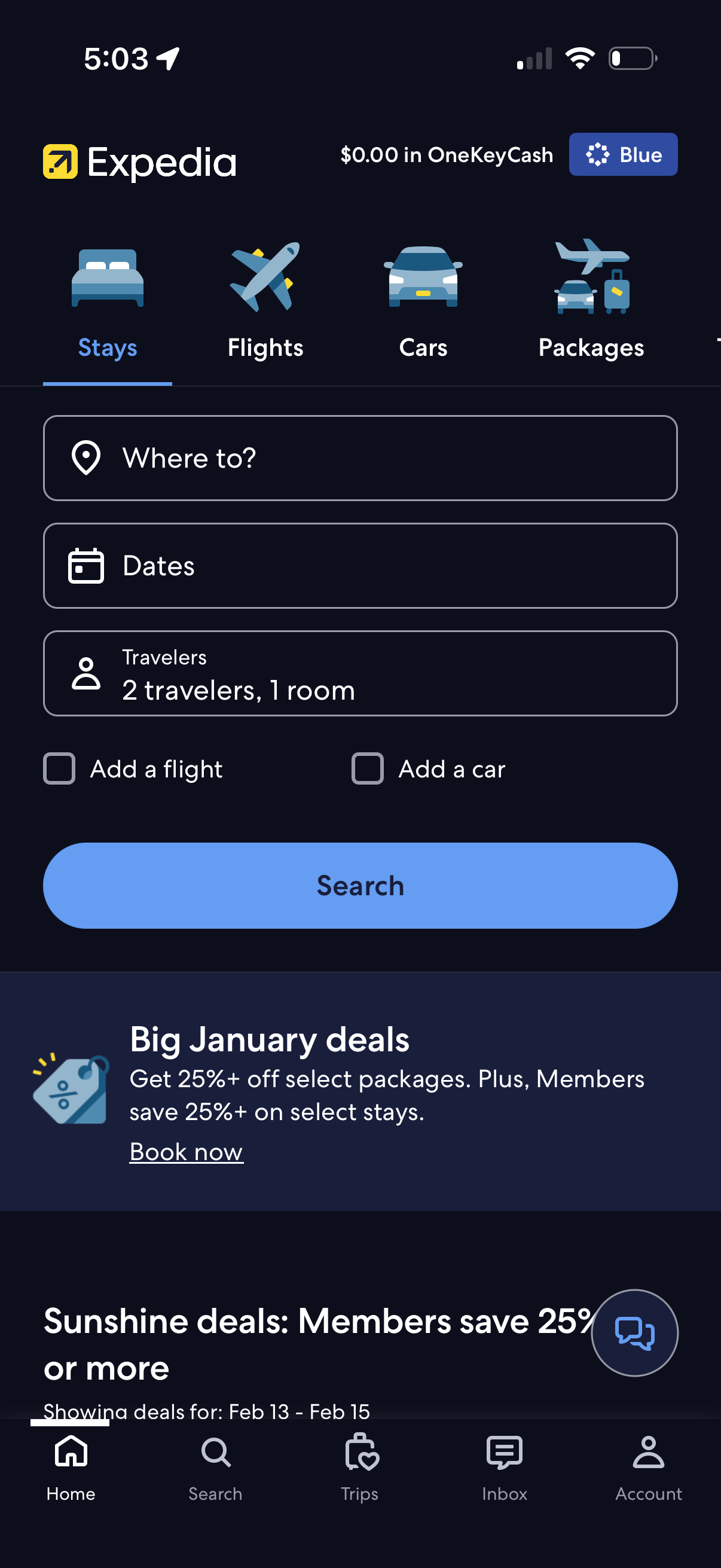Open the Where to destination field
This screenshot has width=721, height=1568.
point(360,457)
